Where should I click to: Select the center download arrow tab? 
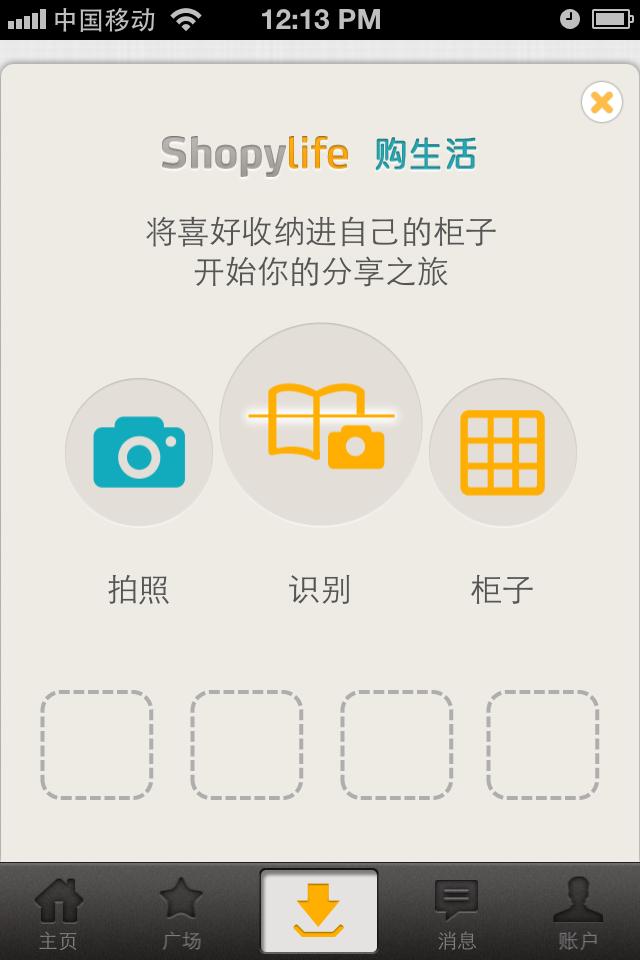(319, 911)
